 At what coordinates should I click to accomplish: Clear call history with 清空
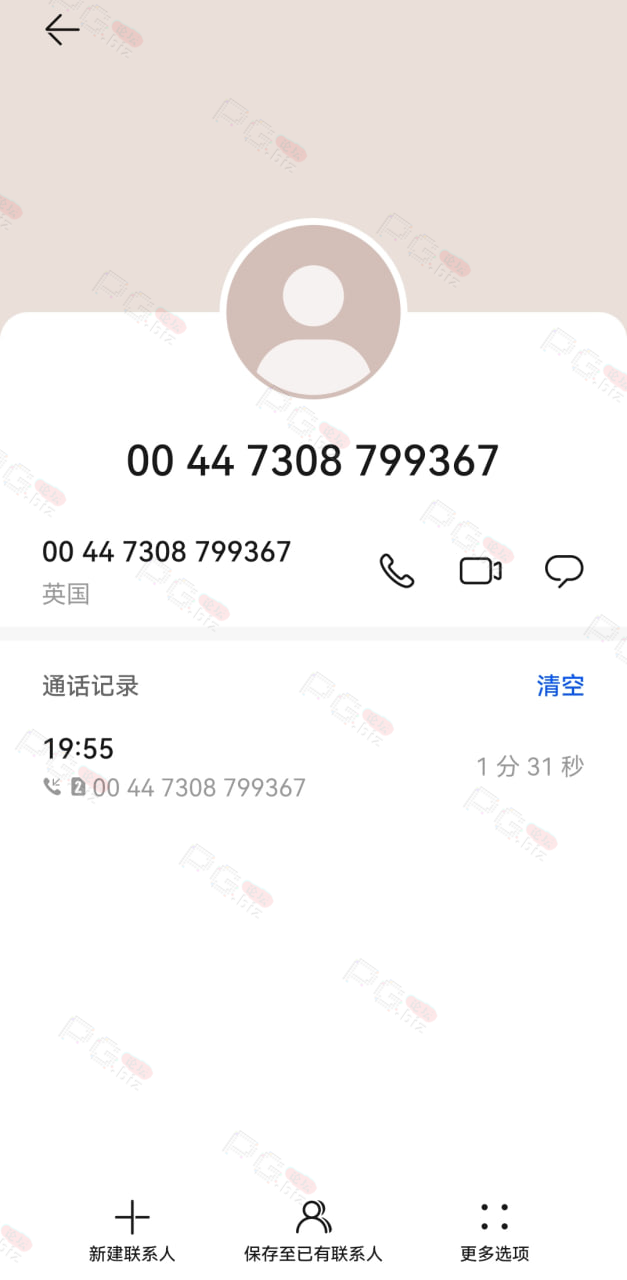[560, 686]
